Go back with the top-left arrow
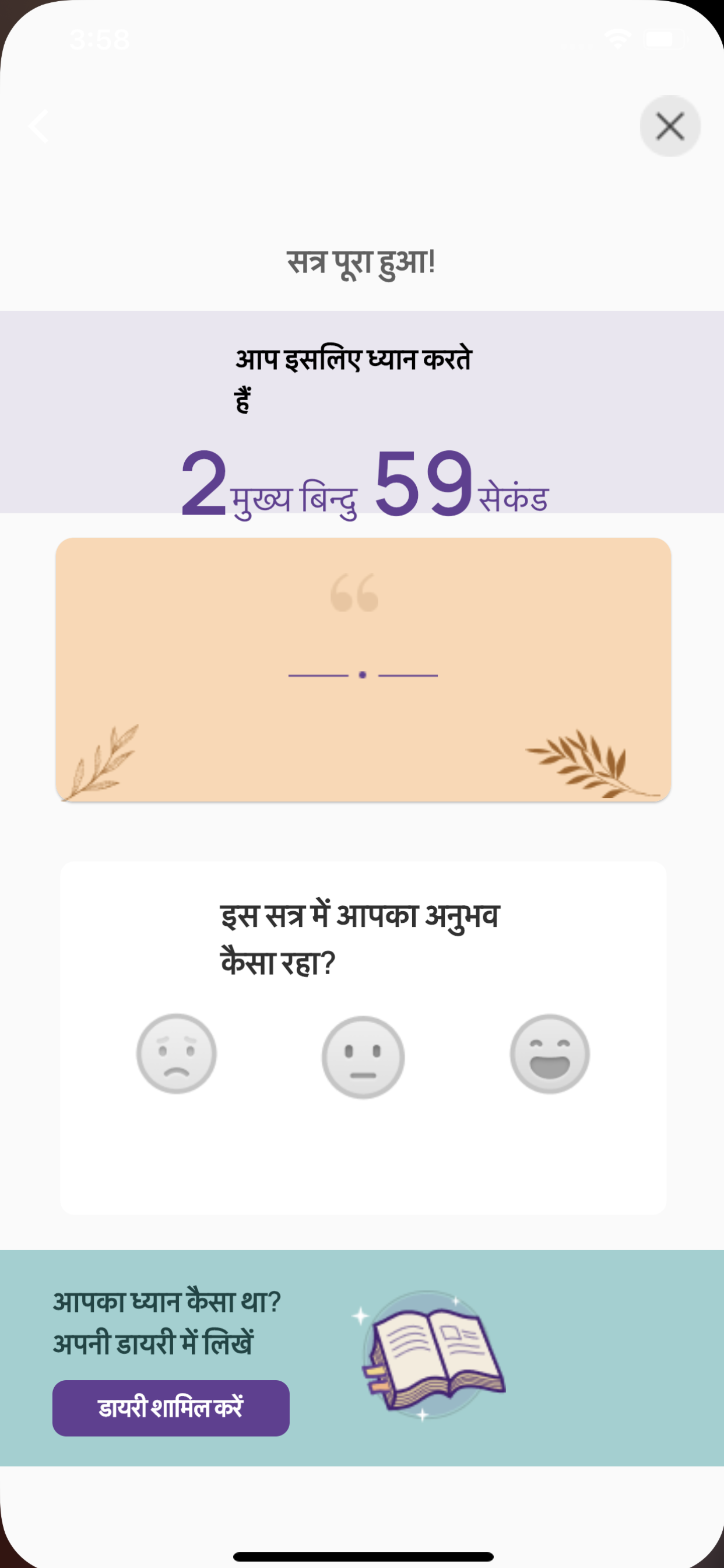724x1568 pixels. [39, 127]
